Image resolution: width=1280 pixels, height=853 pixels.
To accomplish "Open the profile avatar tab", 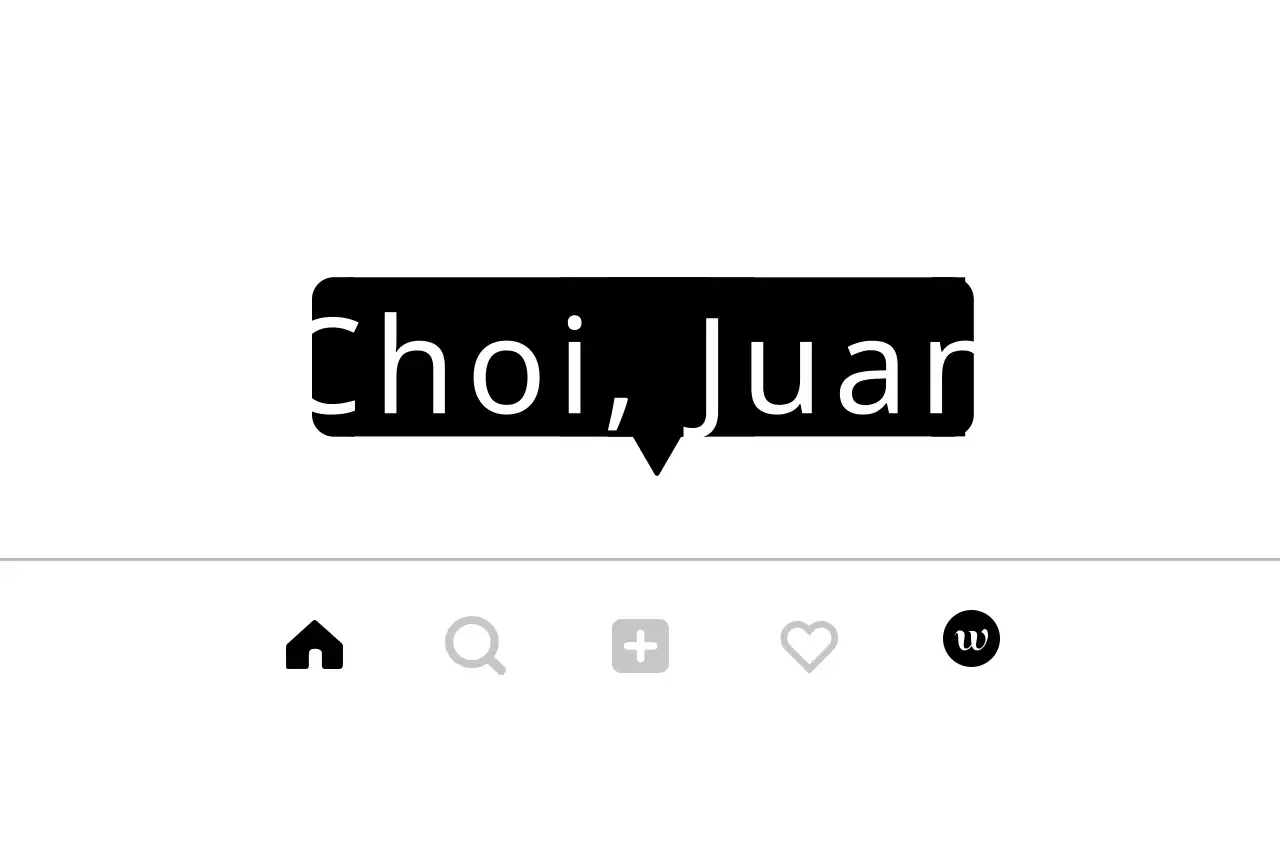I will pyautogui.click(x=971, y=638).
